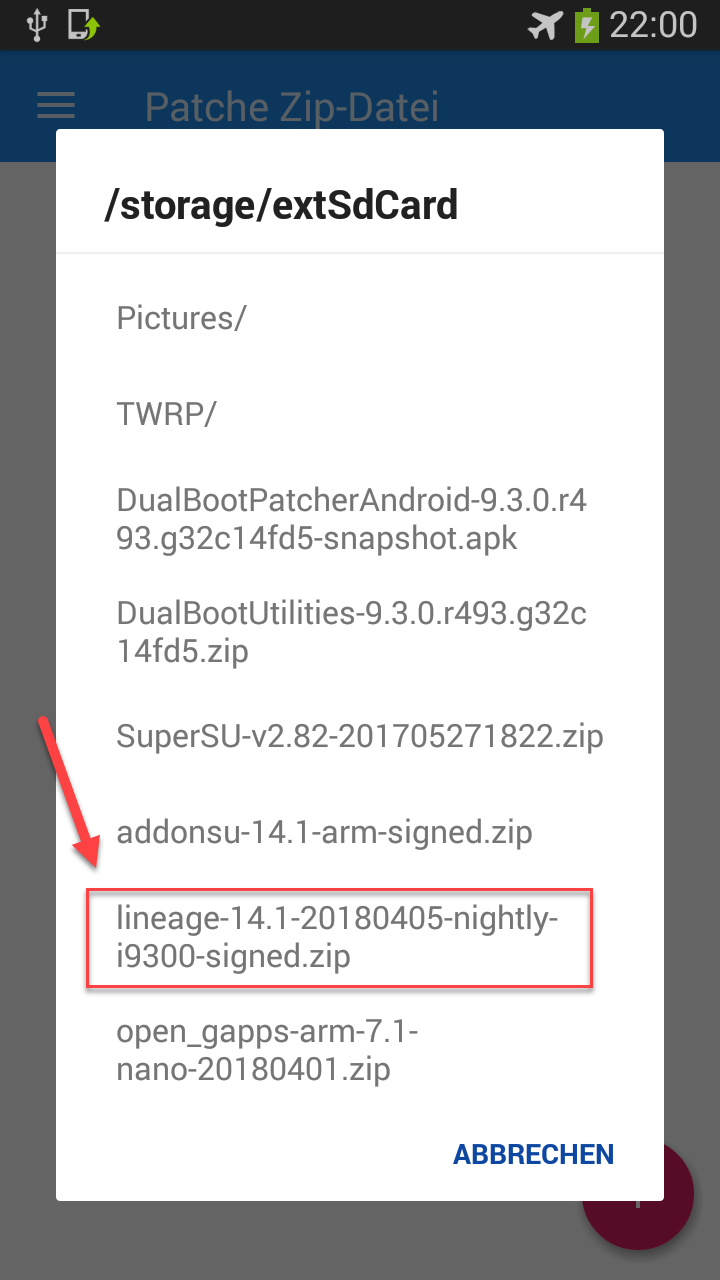This screenshot has width=720, height=1280.
Task: Tap ABBRECHEN to cancel the dialog
Action: [533, 1154]
